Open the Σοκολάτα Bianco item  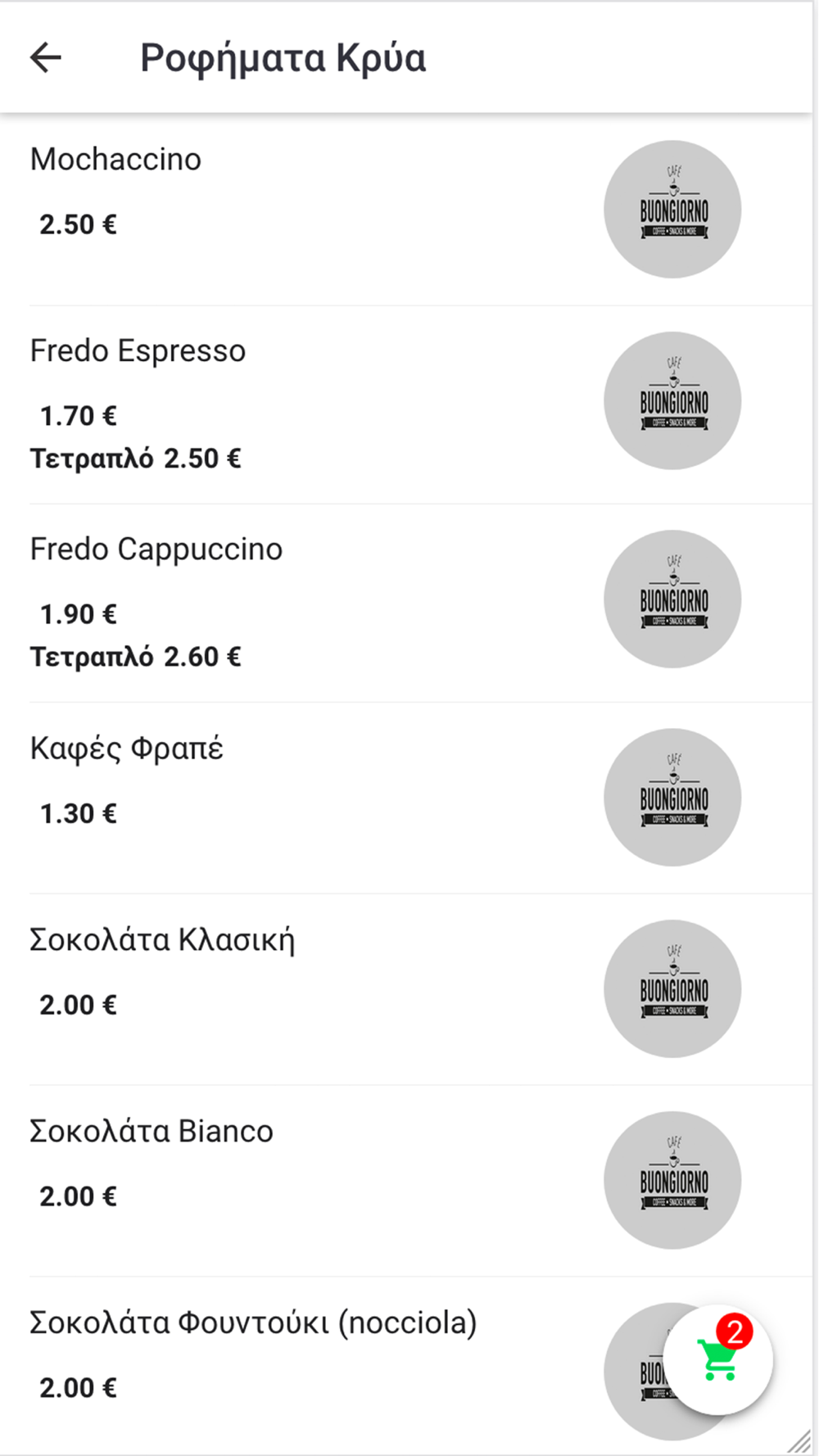pyautogui.click(x=152, y=1132)
